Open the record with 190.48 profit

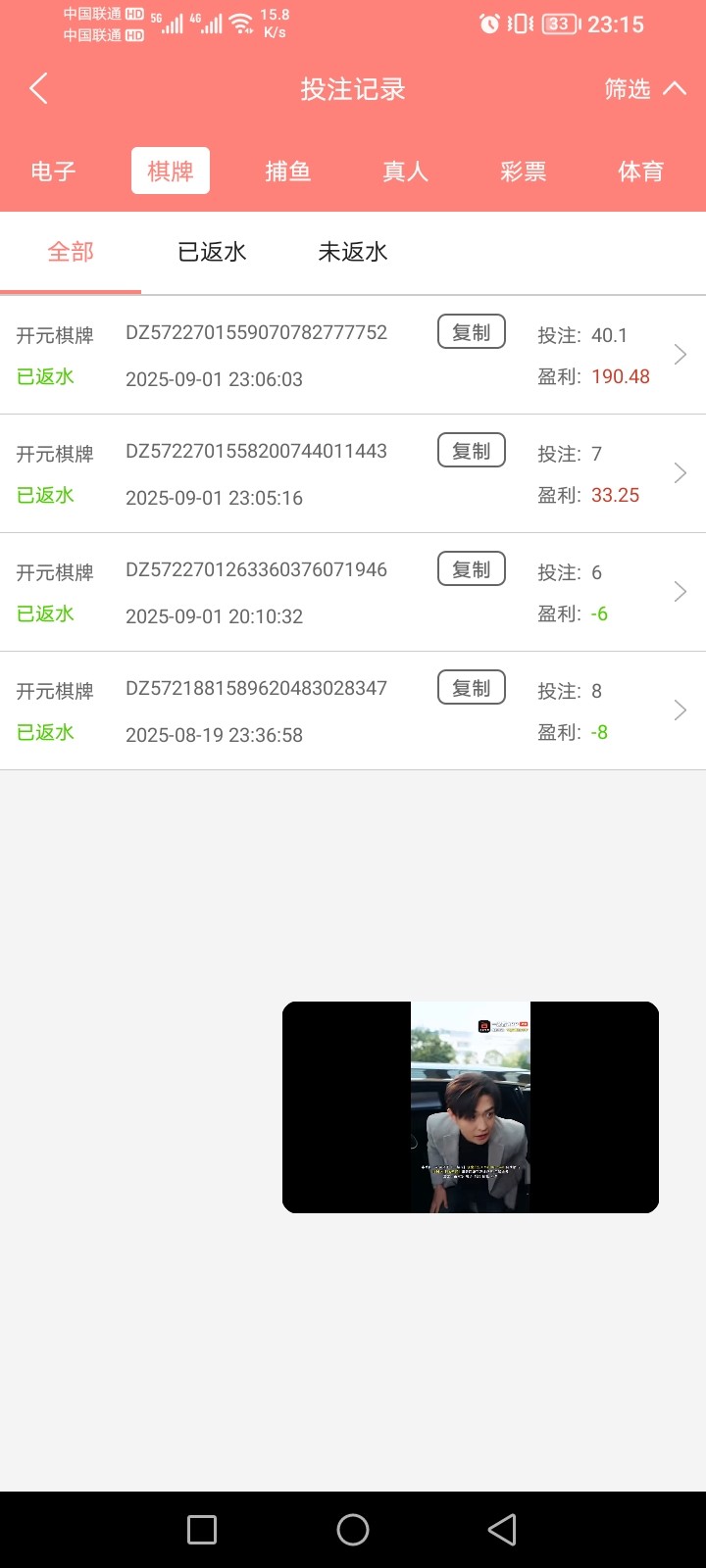click(x=680, y=355)
